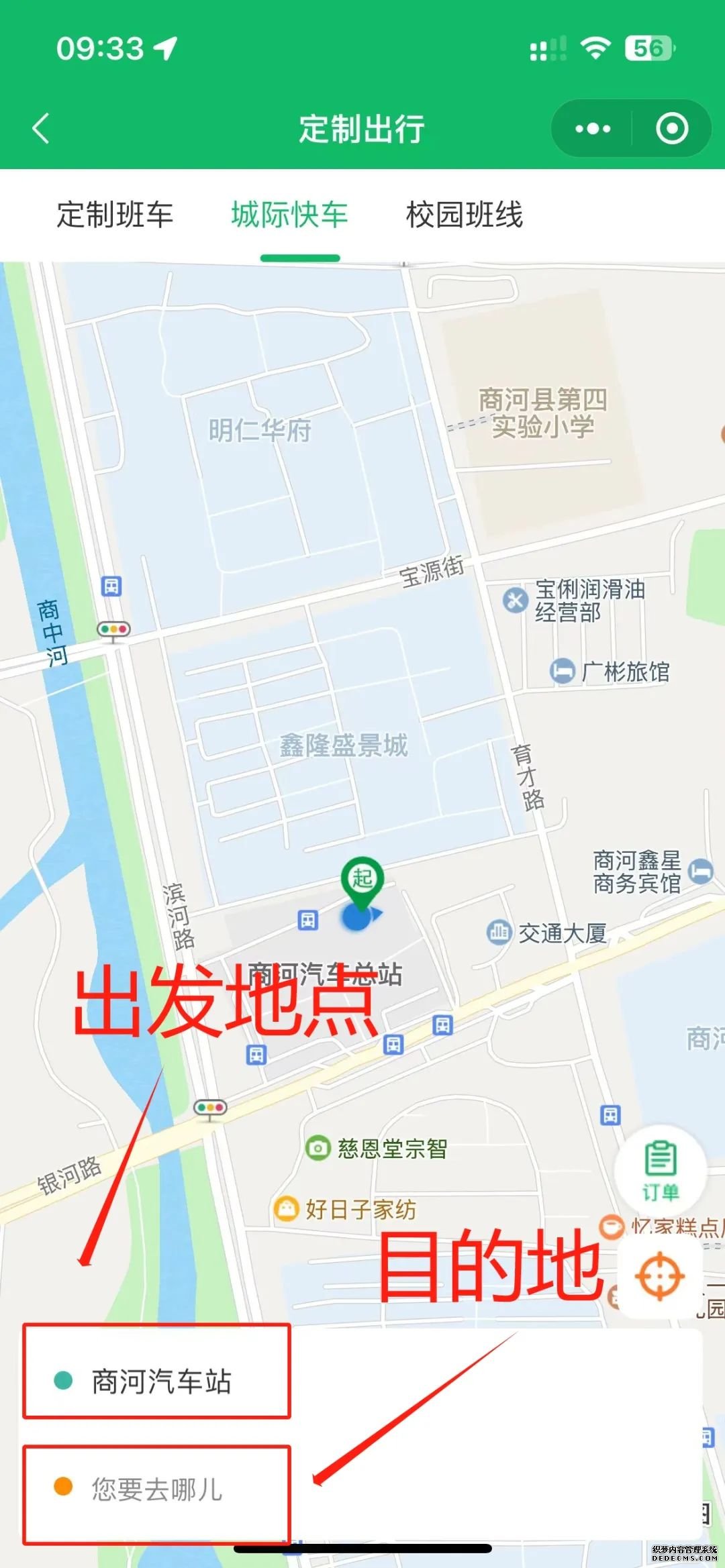Go back using the top-left arrow

(x=42, y=128)
